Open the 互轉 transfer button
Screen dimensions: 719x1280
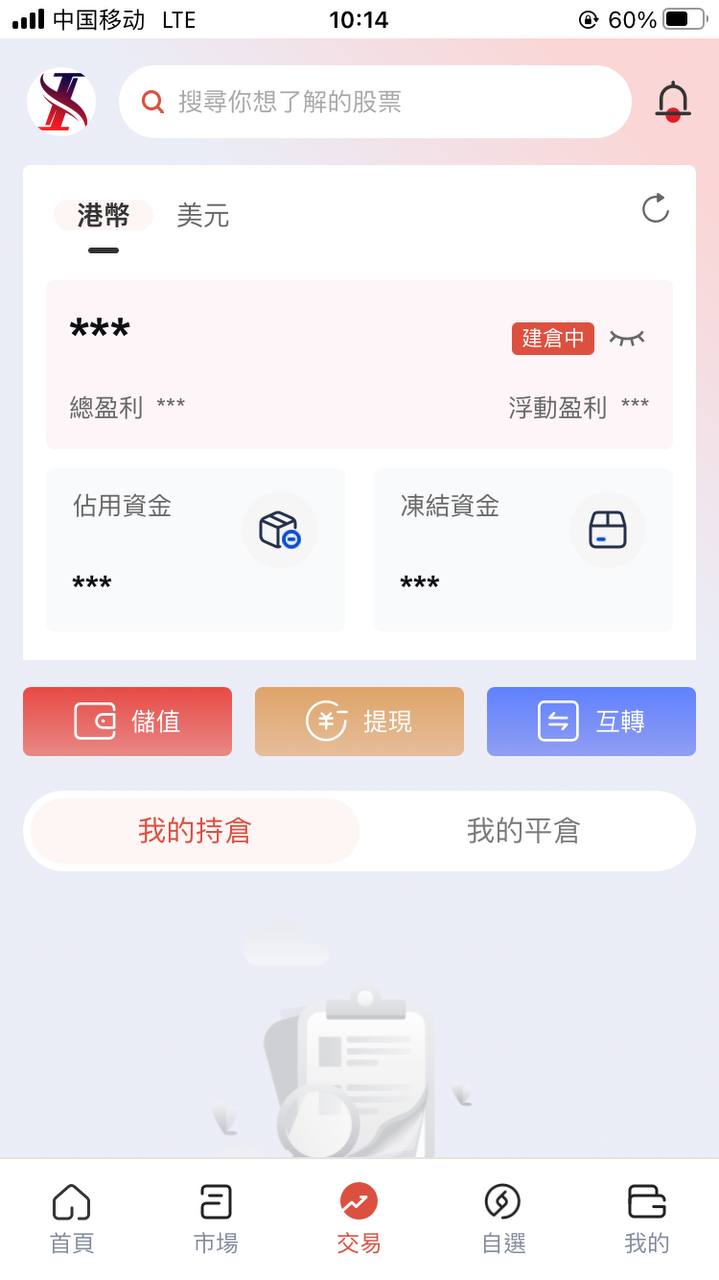pos(591,721)
